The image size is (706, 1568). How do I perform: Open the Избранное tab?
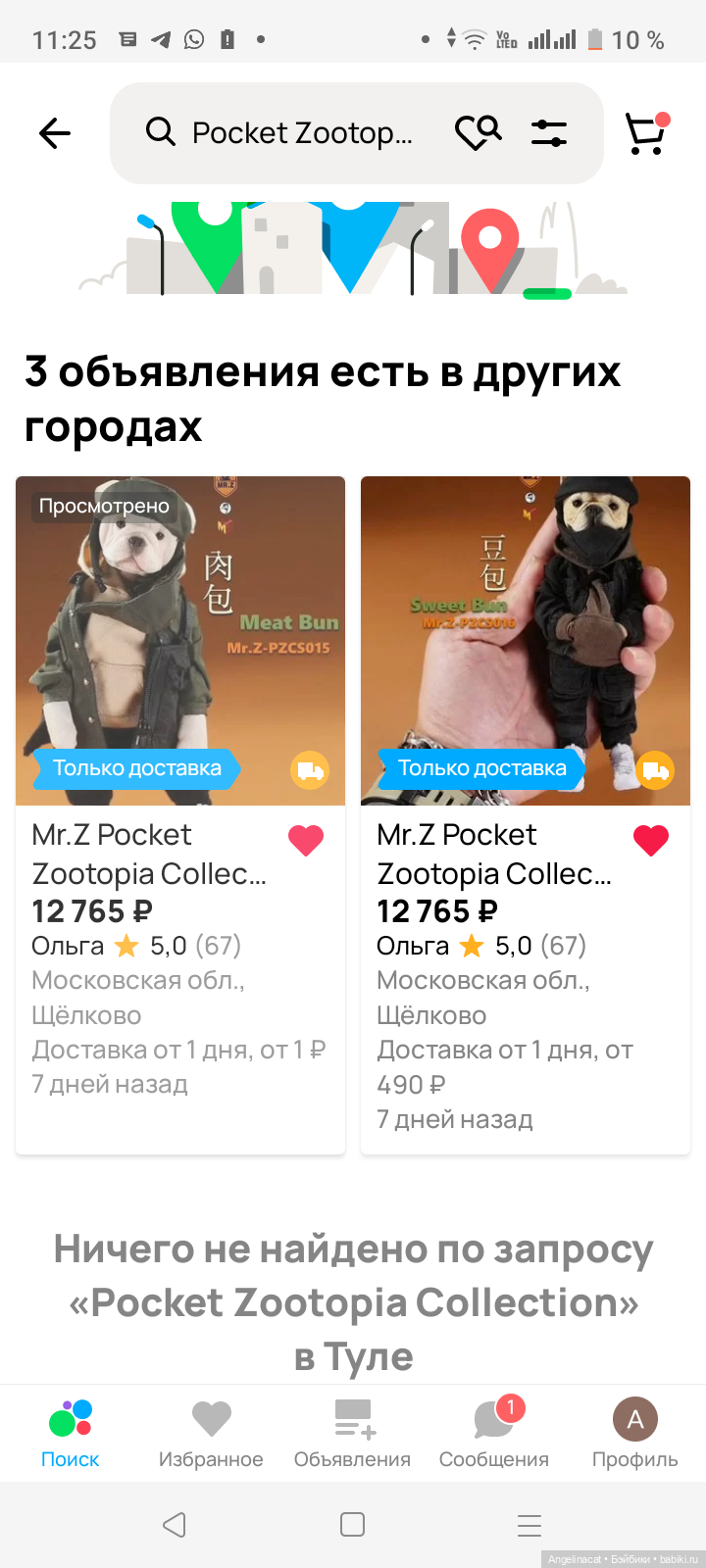point(211,1433)
